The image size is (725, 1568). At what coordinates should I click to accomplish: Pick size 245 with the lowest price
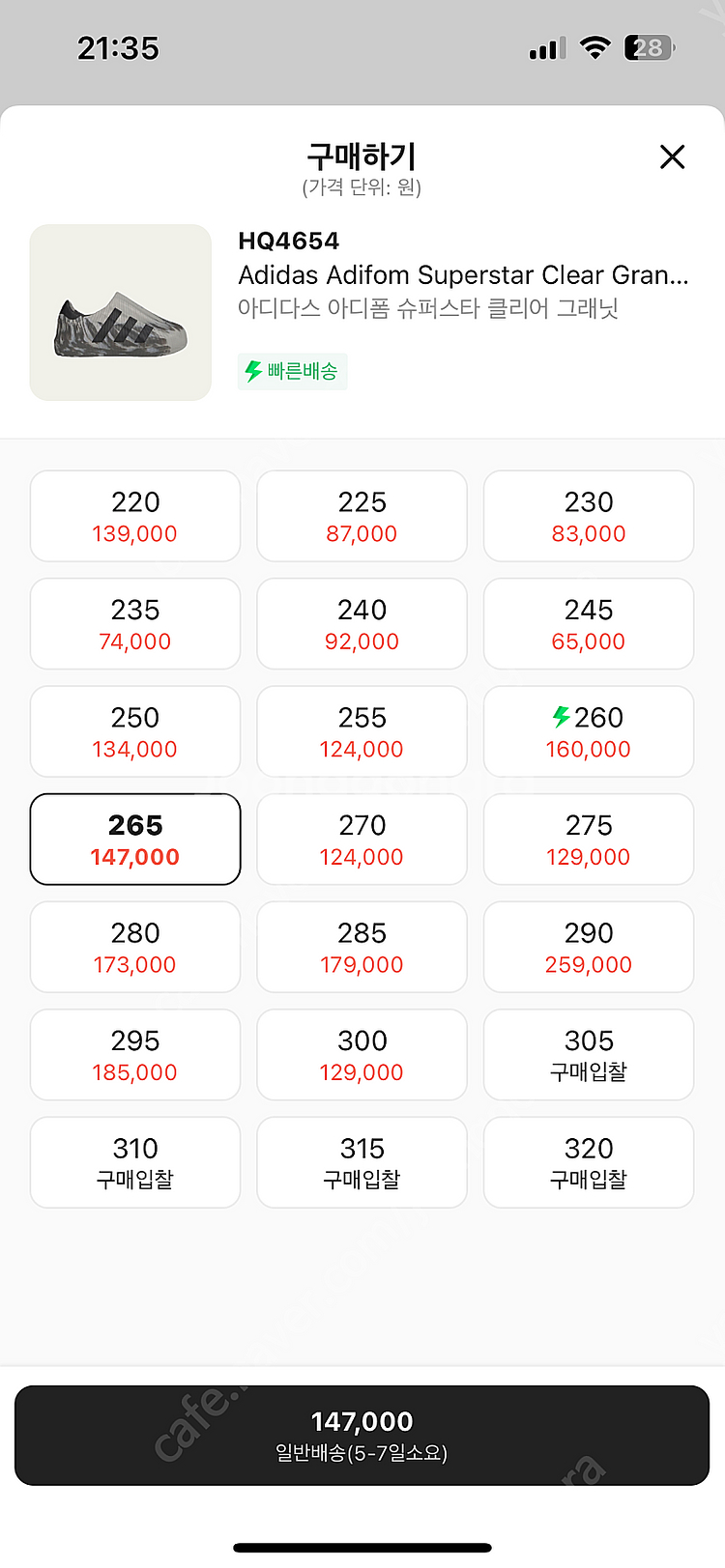(588, 623)
